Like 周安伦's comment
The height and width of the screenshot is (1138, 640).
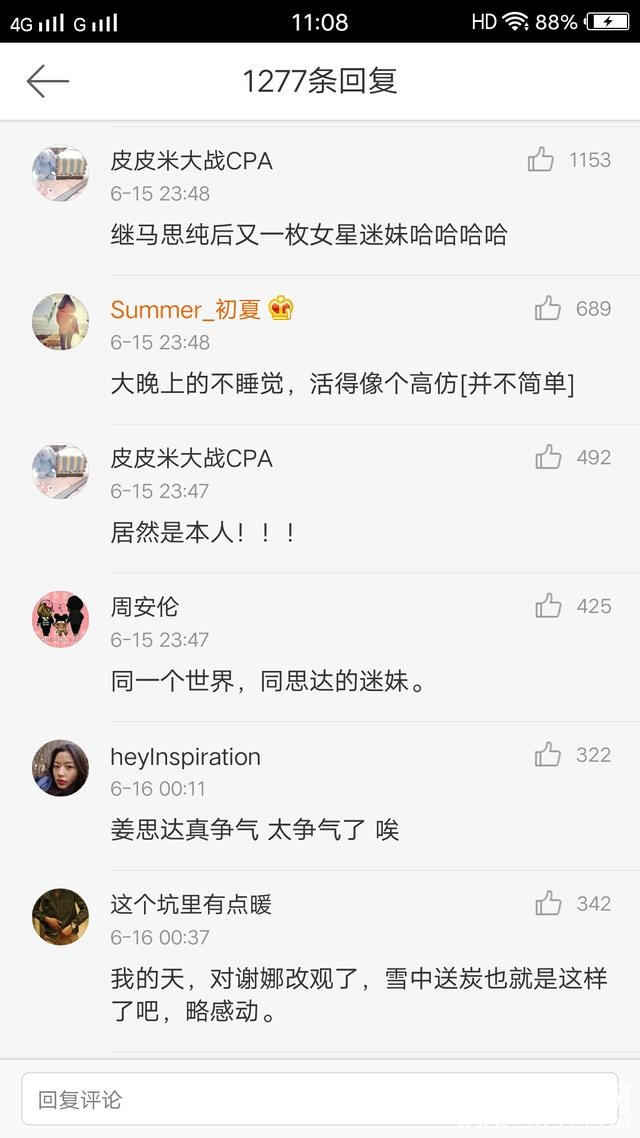coord(548,606)
